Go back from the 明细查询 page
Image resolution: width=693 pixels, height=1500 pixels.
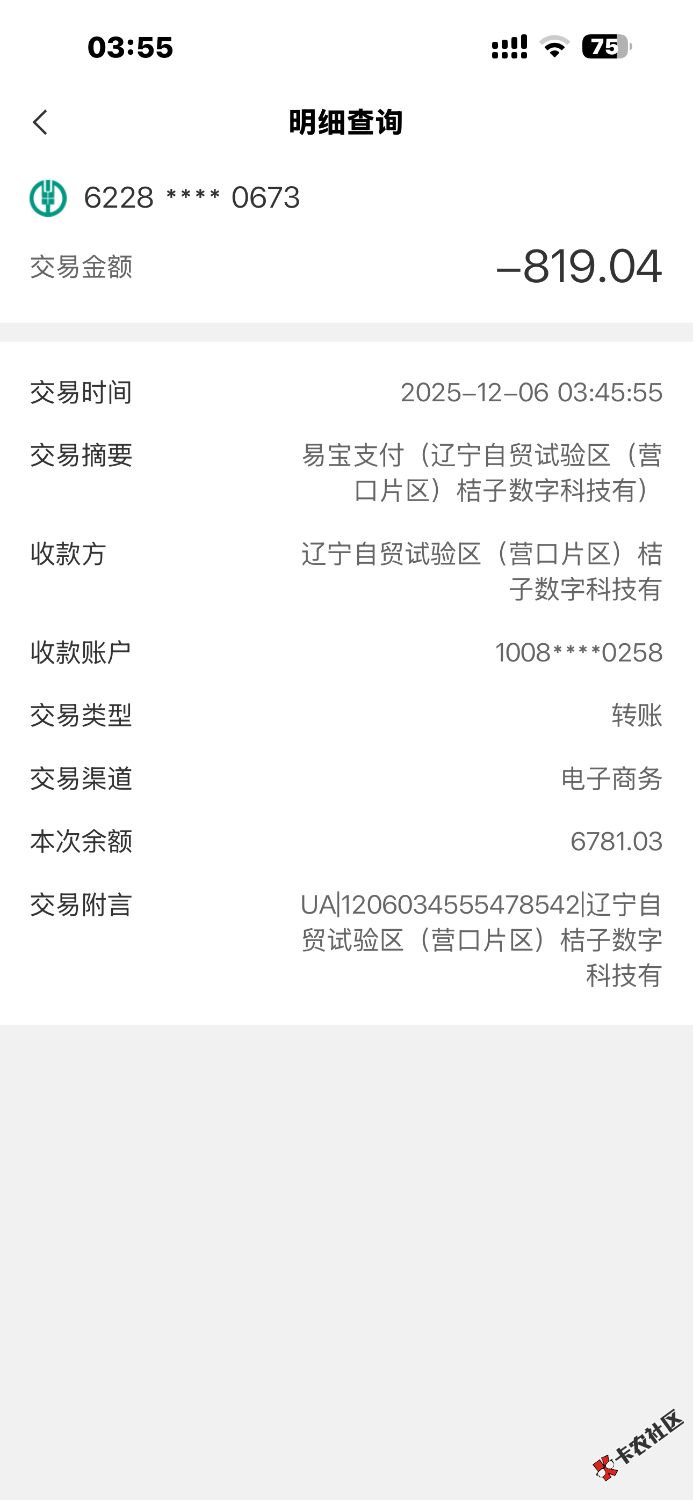40,123
